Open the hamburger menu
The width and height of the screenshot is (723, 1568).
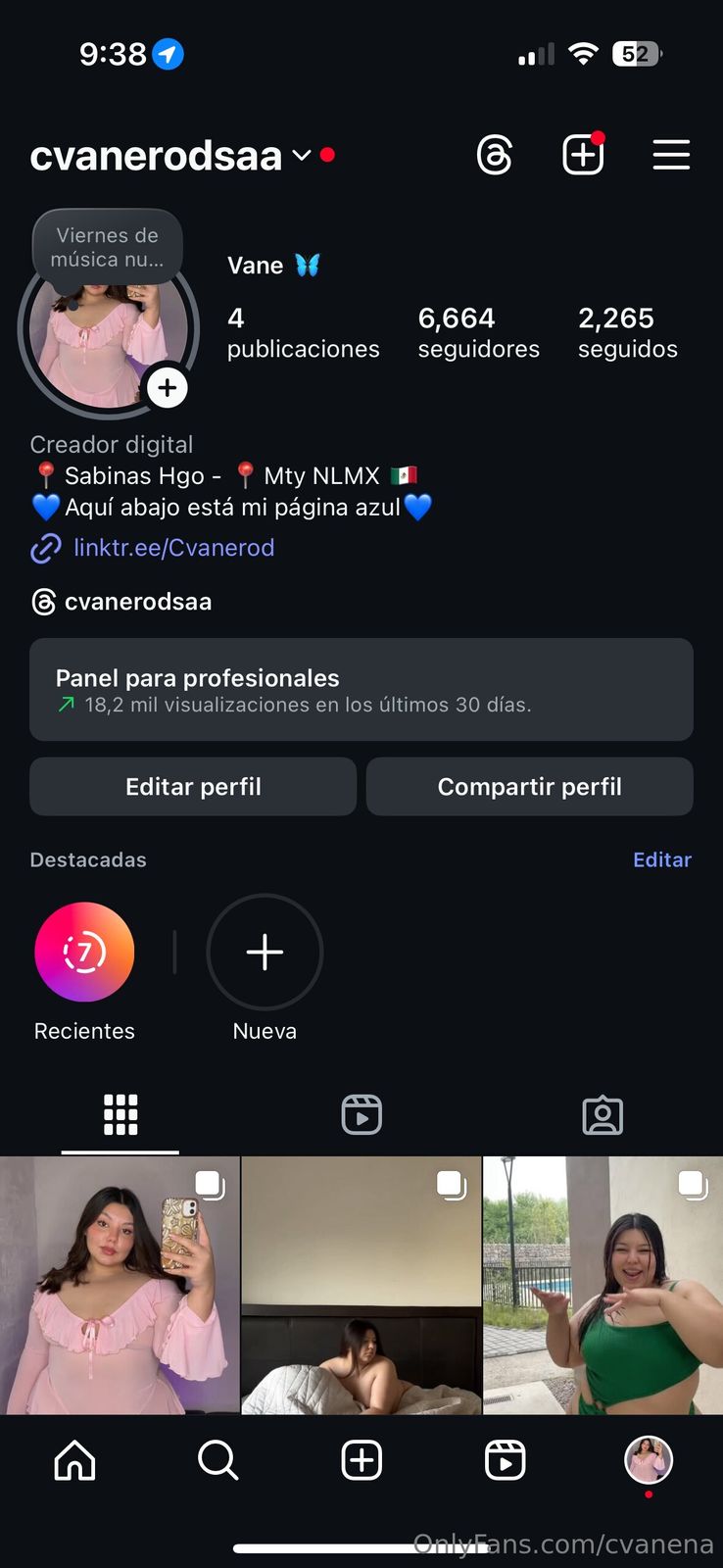pyautogui.click(x=671, y=155)
